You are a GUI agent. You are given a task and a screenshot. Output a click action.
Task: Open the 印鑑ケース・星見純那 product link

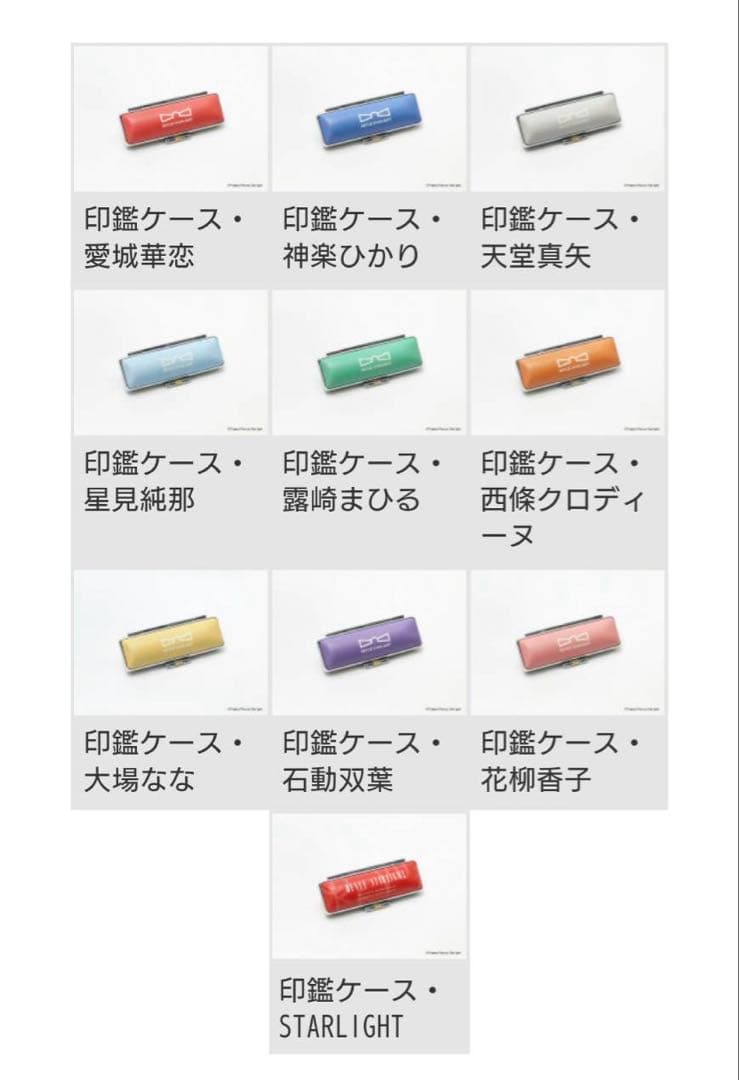pos(160,477)
